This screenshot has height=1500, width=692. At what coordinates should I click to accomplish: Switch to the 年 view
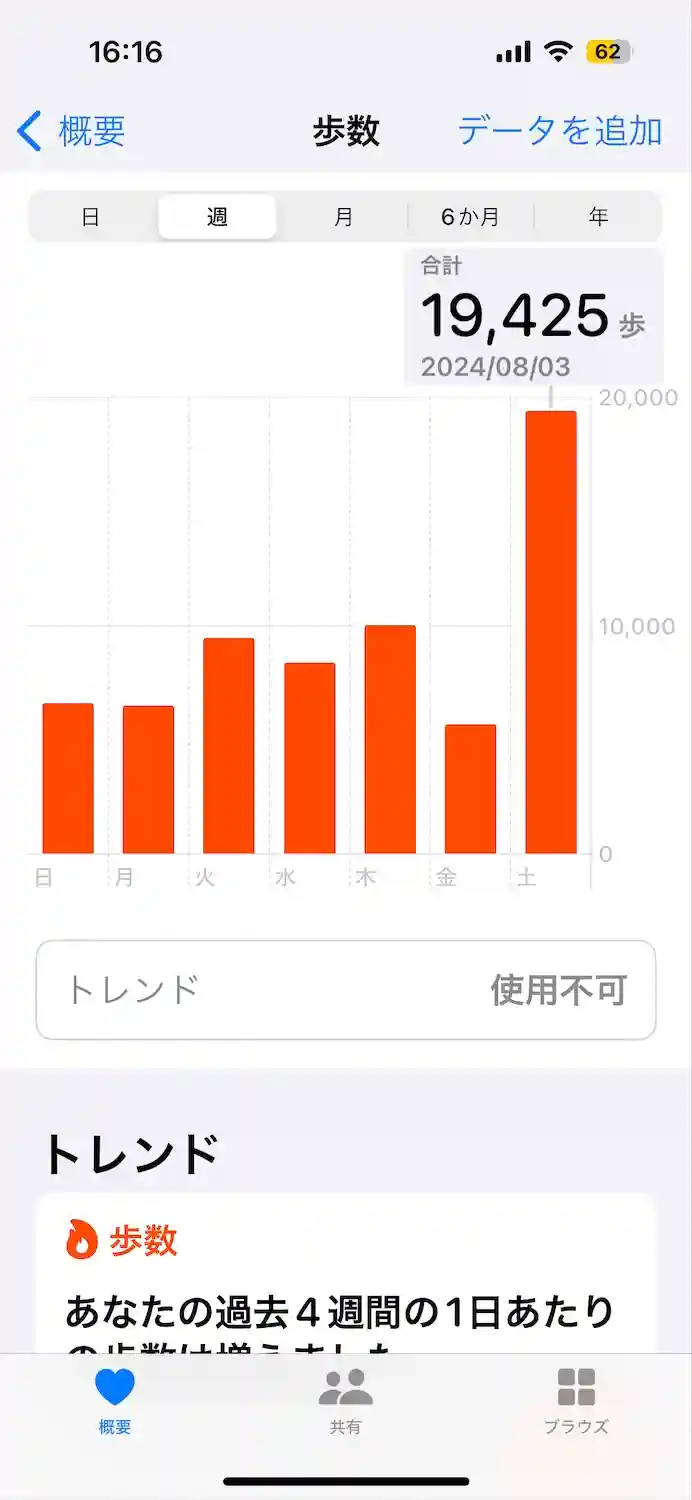598,217
